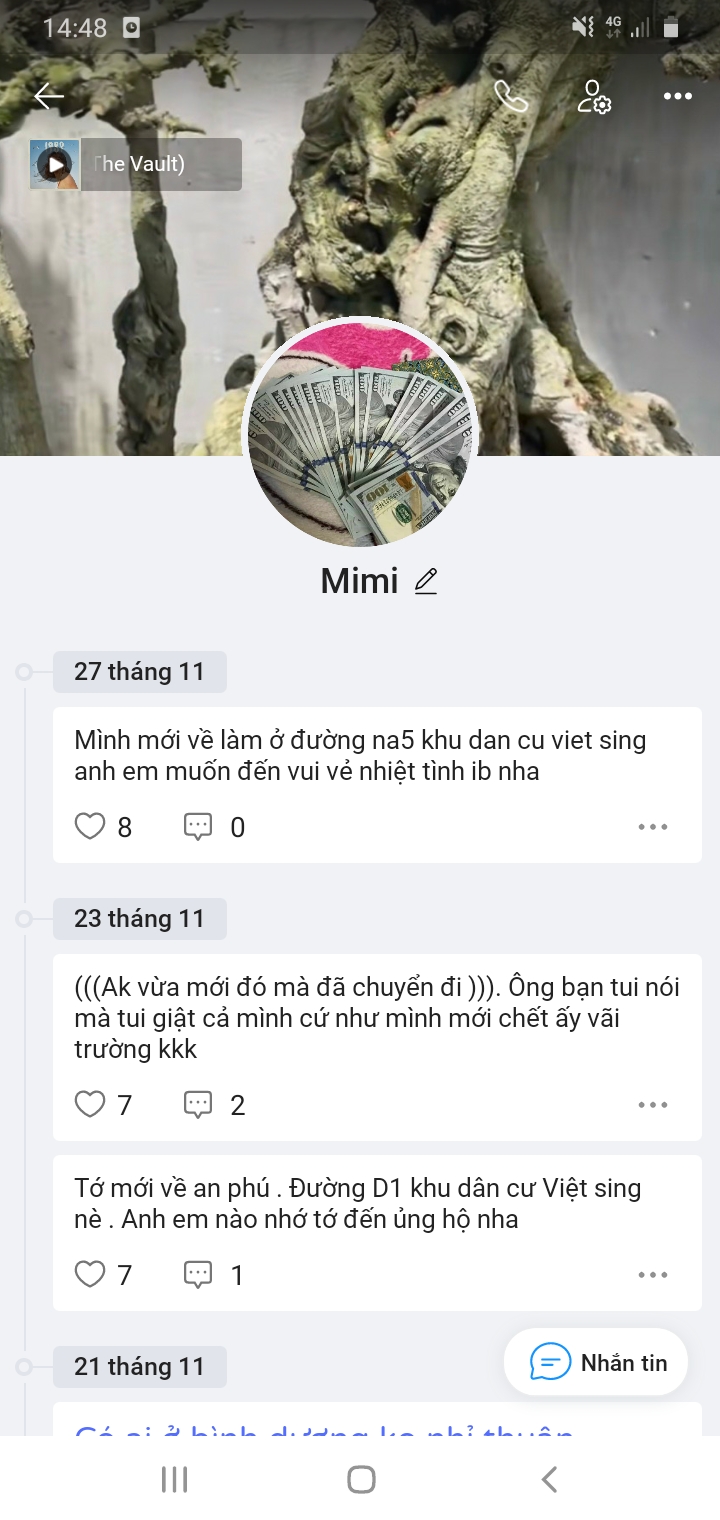Open options for the đường na5 post
720x1520 pixels.
(x=652, y=826)
